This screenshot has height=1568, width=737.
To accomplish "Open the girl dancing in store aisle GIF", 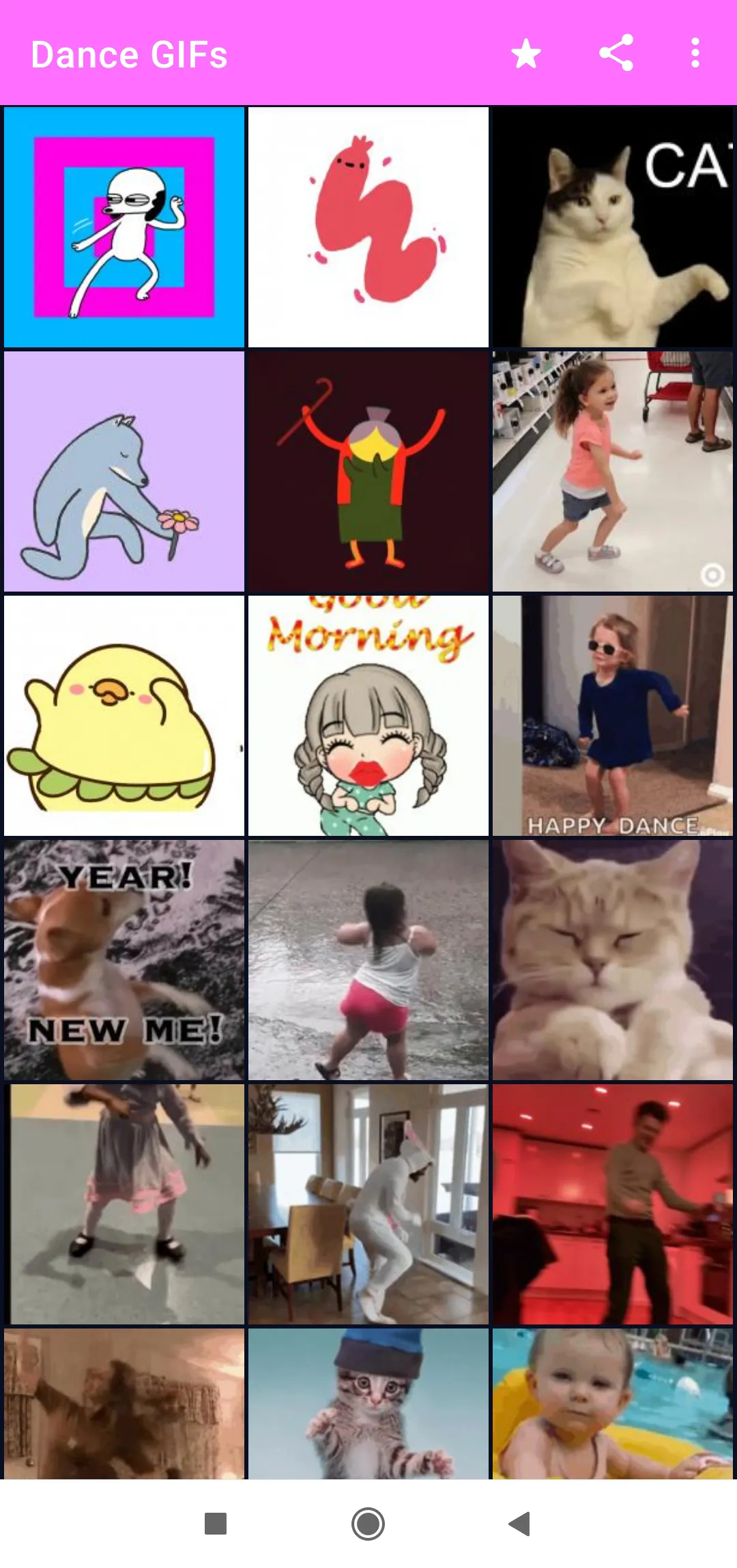I will (612, 471).
